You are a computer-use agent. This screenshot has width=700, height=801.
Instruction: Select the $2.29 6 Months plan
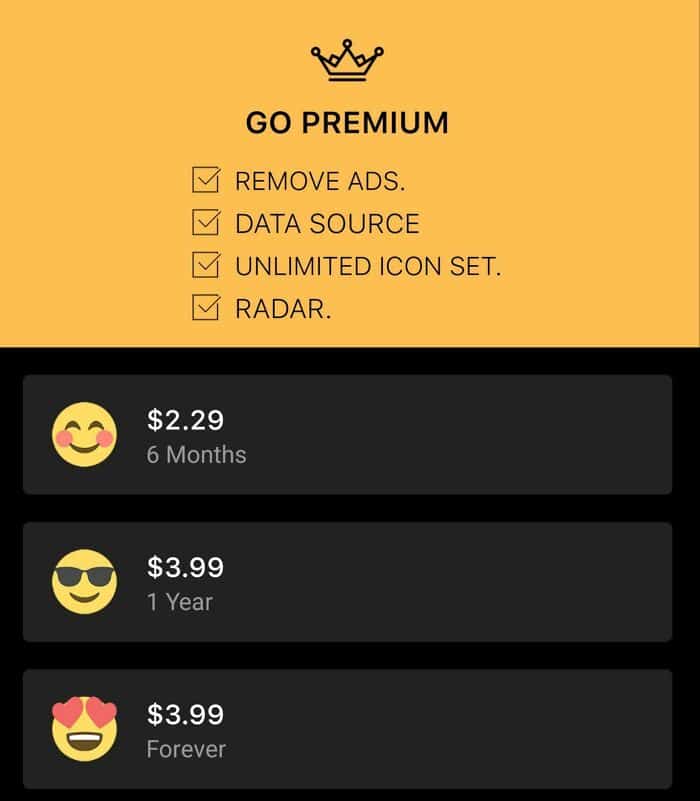[347, 434]
